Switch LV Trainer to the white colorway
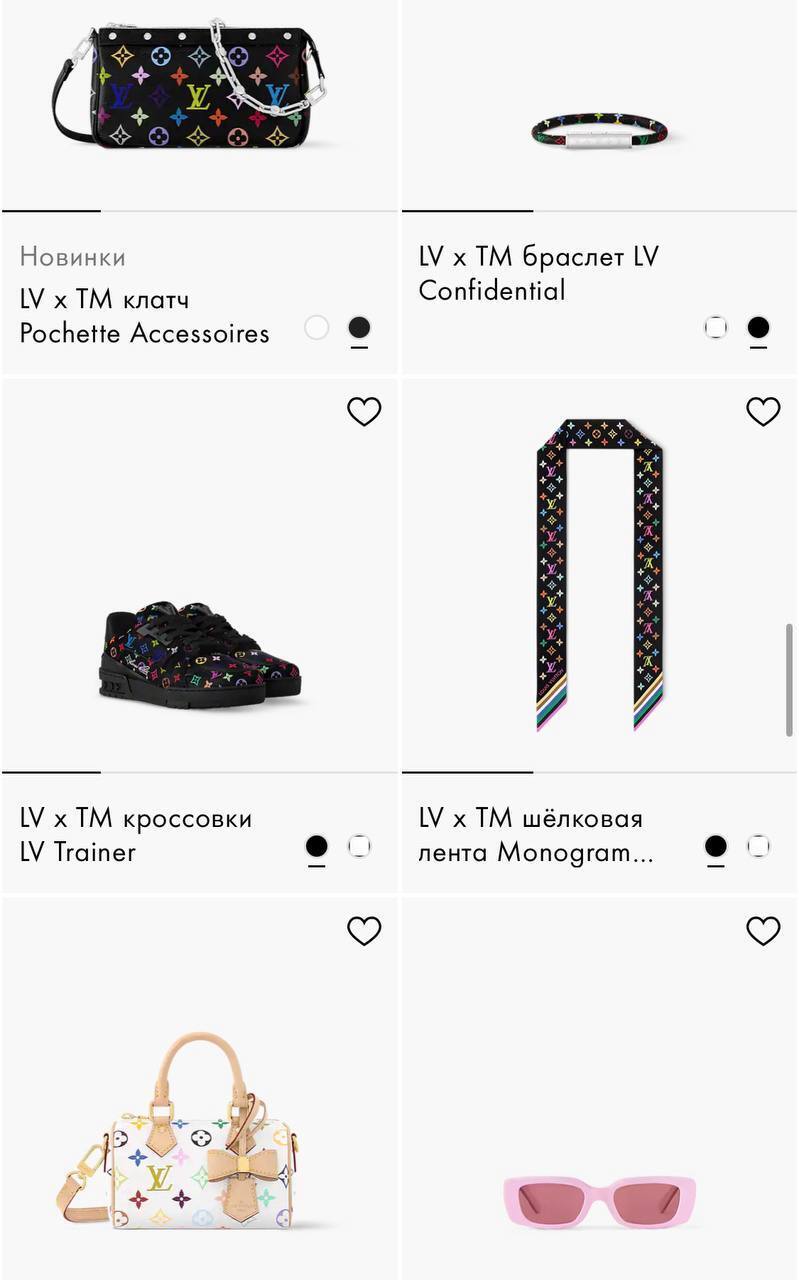Image resolution: width=799 pixels, height=1280 pixels. pyautogui.click(x=357, y=845)
